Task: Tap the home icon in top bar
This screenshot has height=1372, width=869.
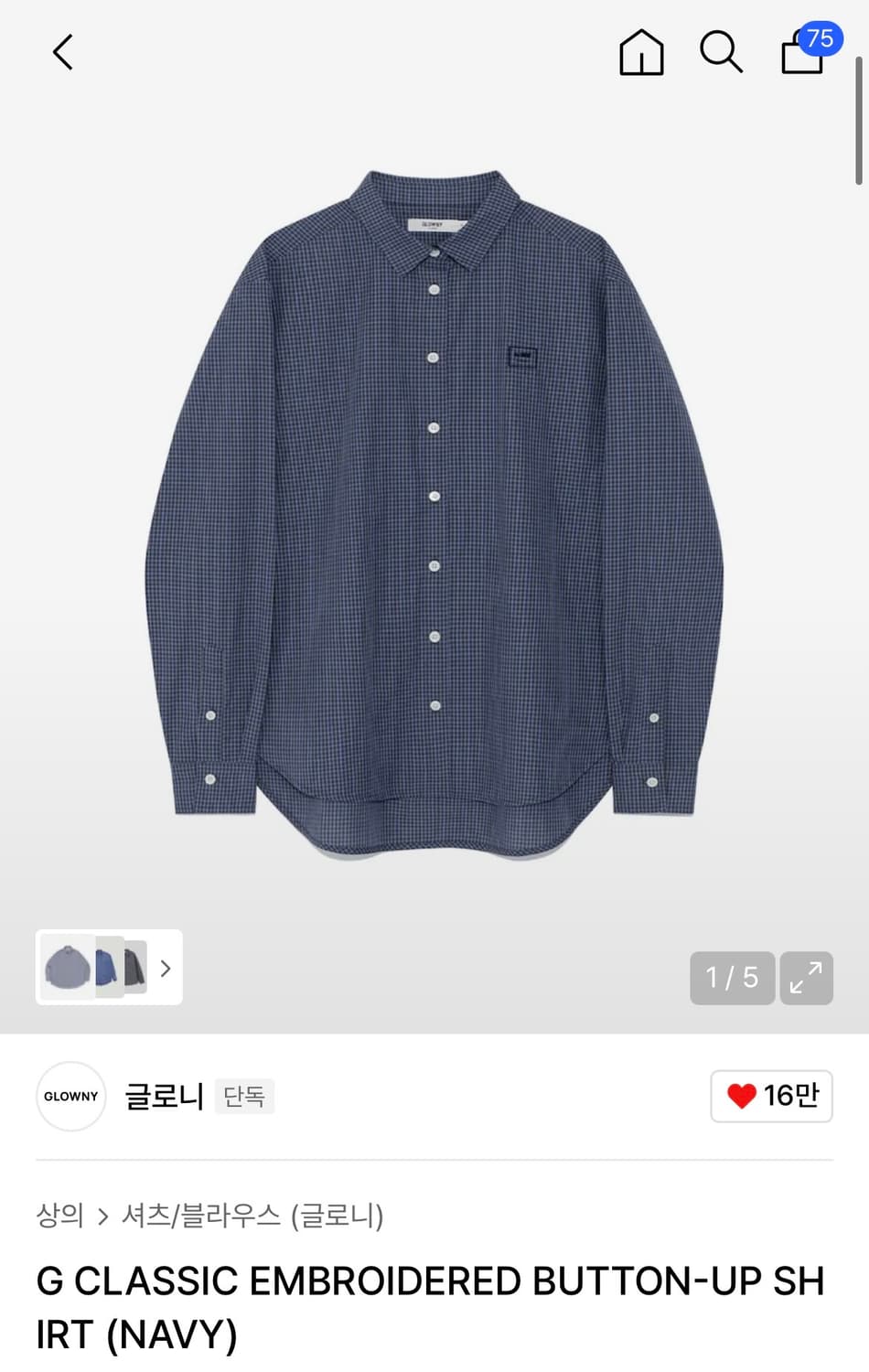Action: [x=640, y=52]
